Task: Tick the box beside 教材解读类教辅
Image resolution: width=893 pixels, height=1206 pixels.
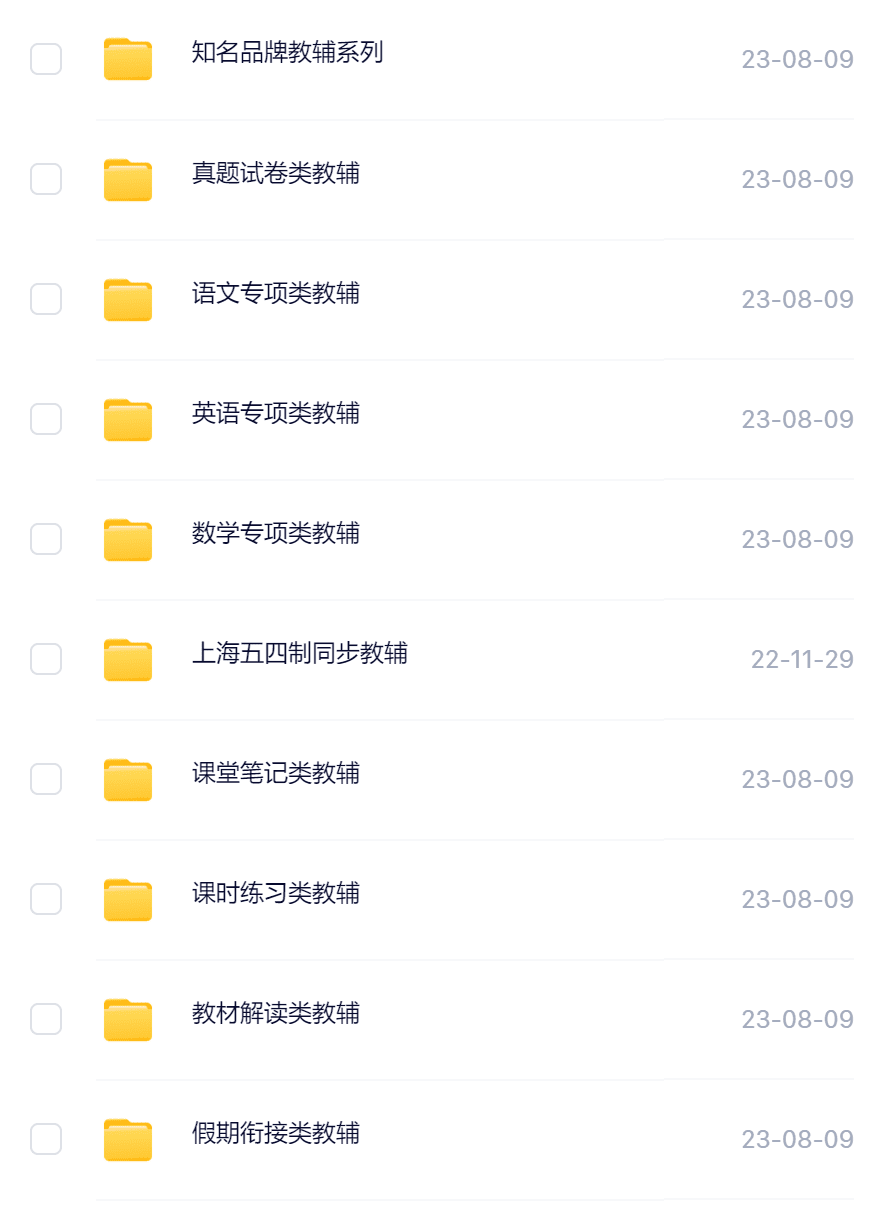Action: [46, 1019]
